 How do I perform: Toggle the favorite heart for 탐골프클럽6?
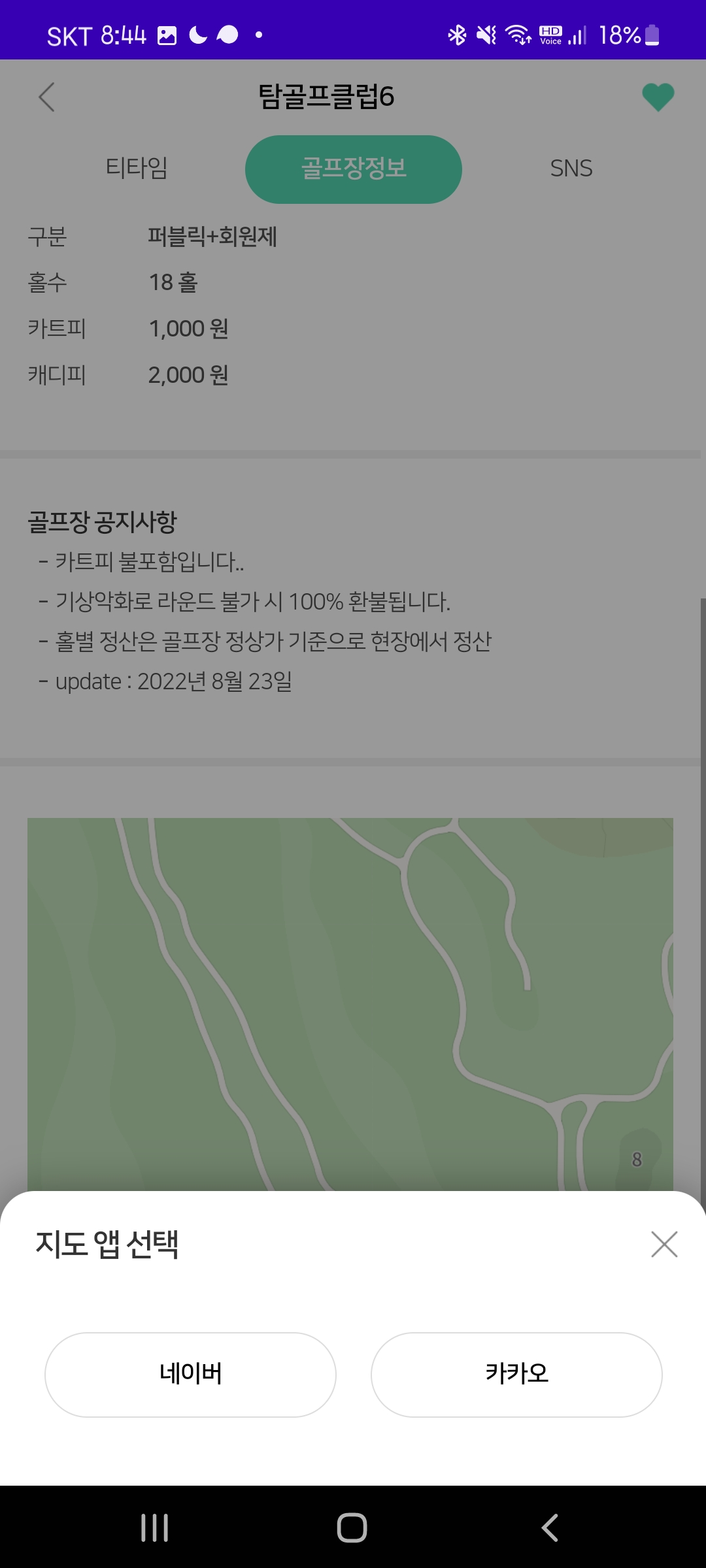pos(658,97)
